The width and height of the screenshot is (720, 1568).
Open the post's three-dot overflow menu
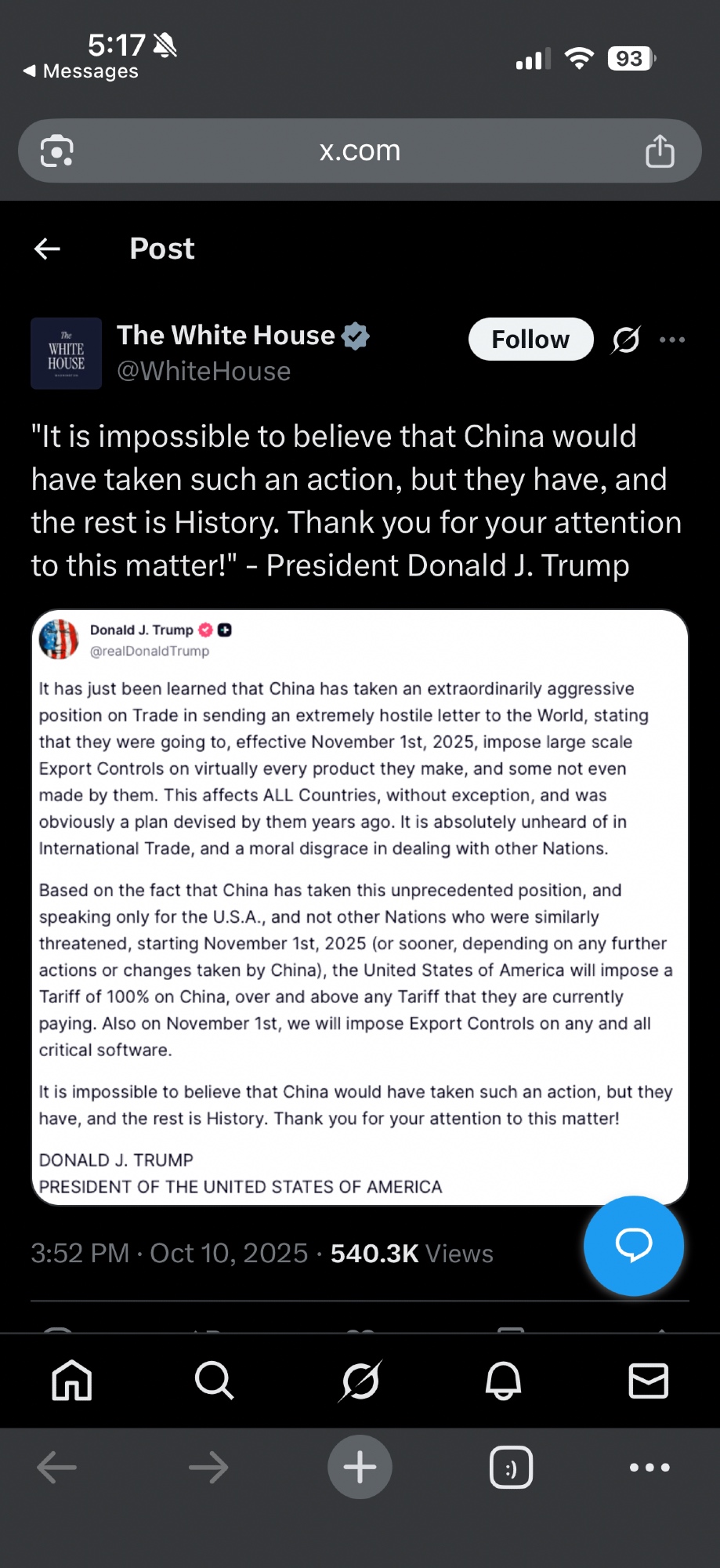(x=672, y=339)
